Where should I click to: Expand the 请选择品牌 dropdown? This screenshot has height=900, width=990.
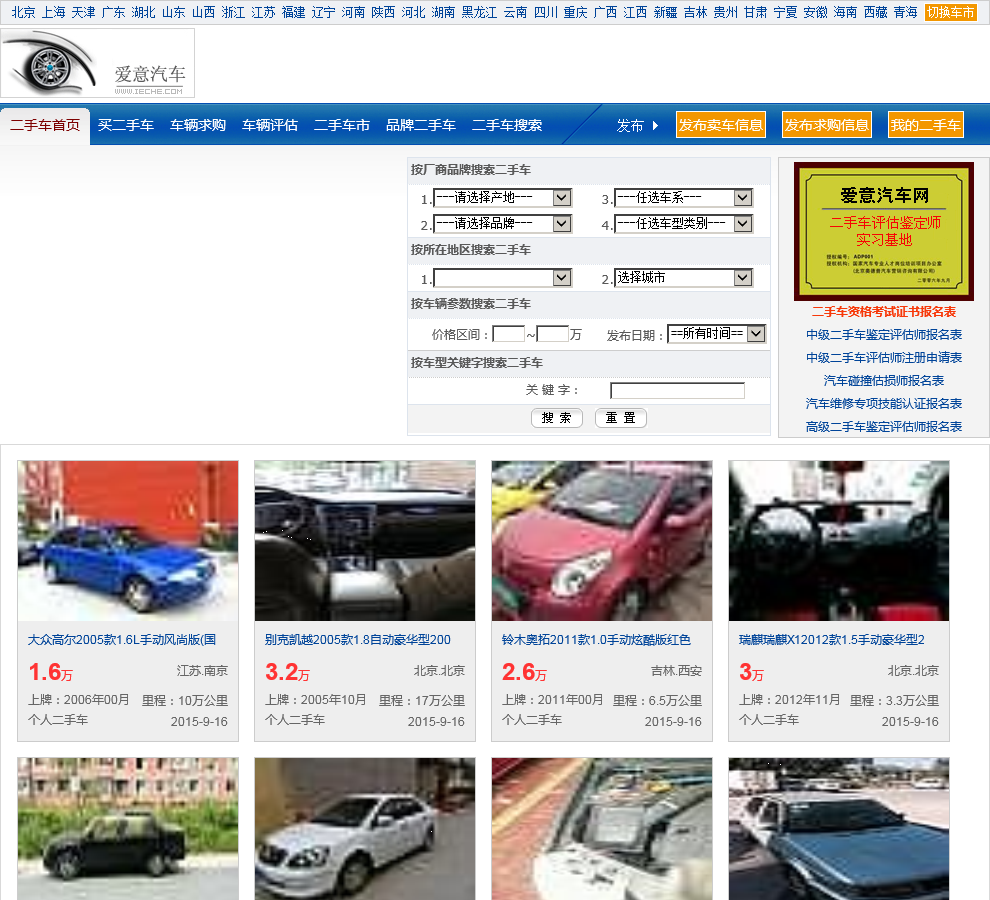(502, 224)
